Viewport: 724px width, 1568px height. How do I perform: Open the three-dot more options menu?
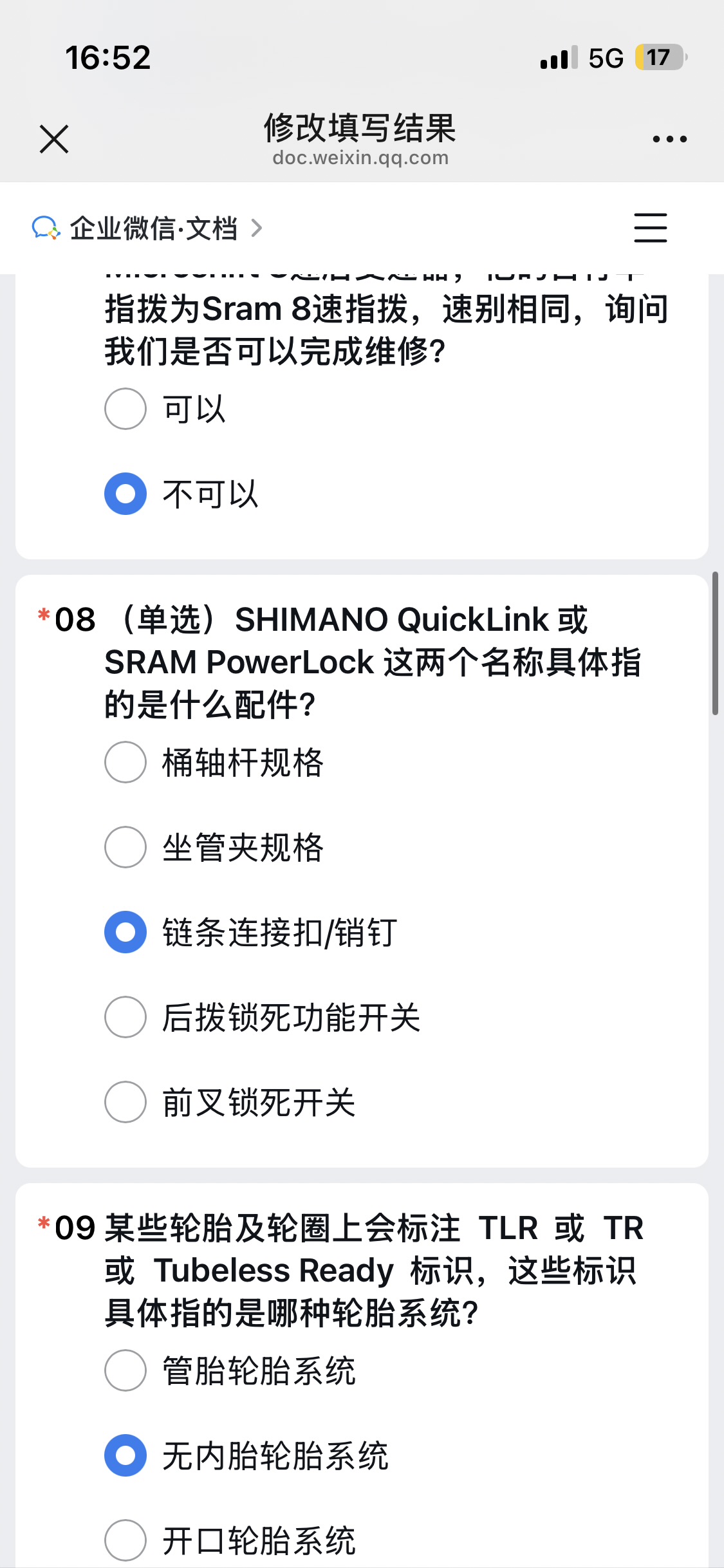[669, 139]
